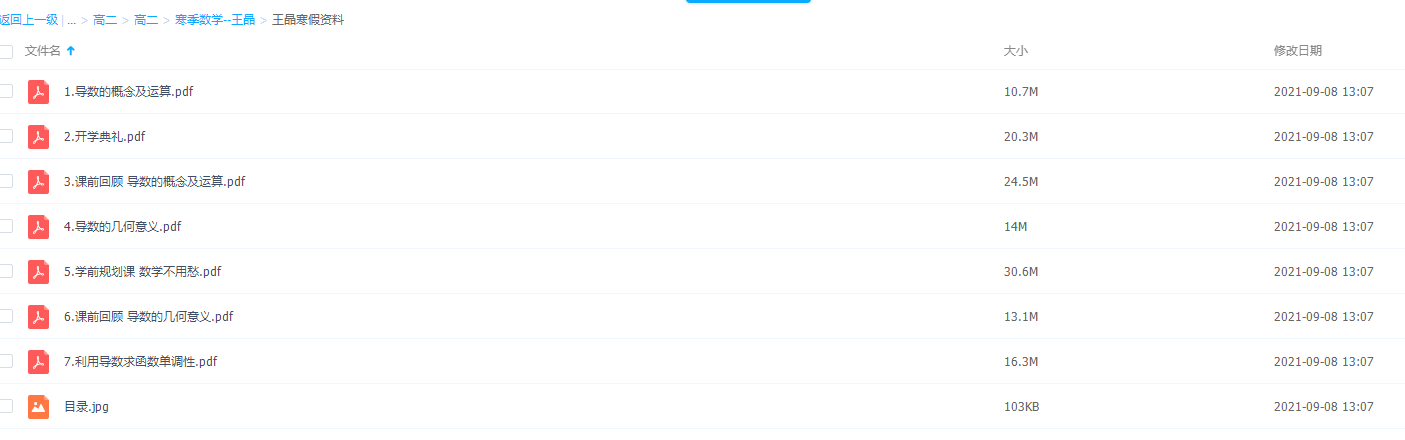Sort files by 修改日期 column
This screenshot has height=440, width=1405.
(1297, 51)
